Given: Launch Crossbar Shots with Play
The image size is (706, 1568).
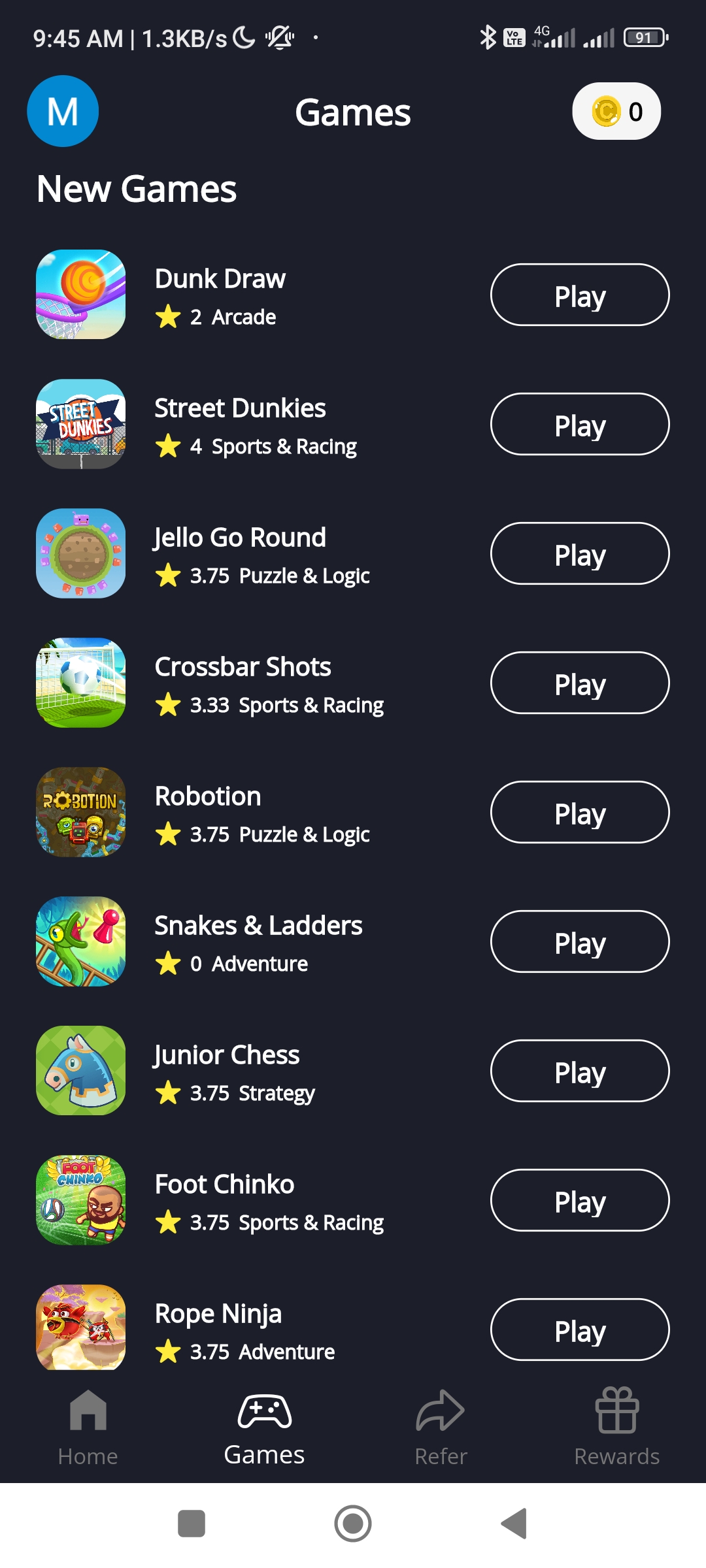Looking at the screenshot, I should coord(579,683).
